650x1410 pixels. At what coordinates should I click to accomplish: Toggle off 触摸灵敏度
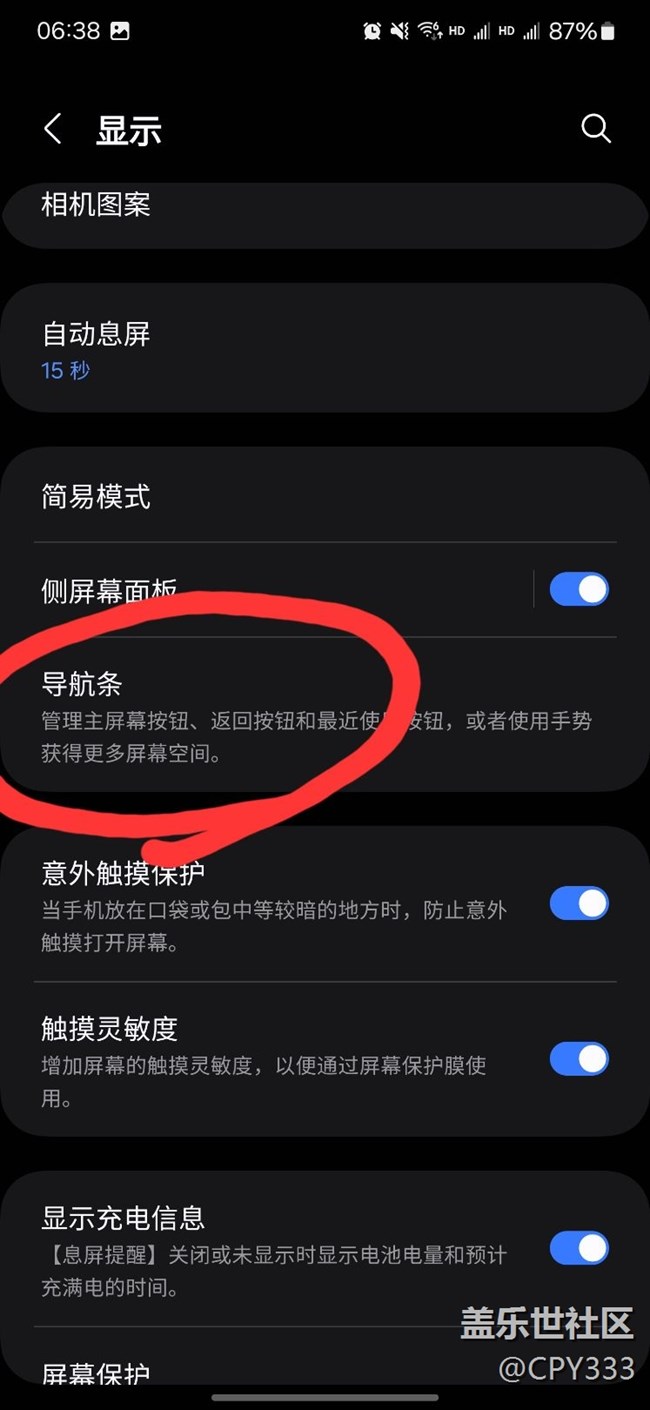click(579, 1059)
